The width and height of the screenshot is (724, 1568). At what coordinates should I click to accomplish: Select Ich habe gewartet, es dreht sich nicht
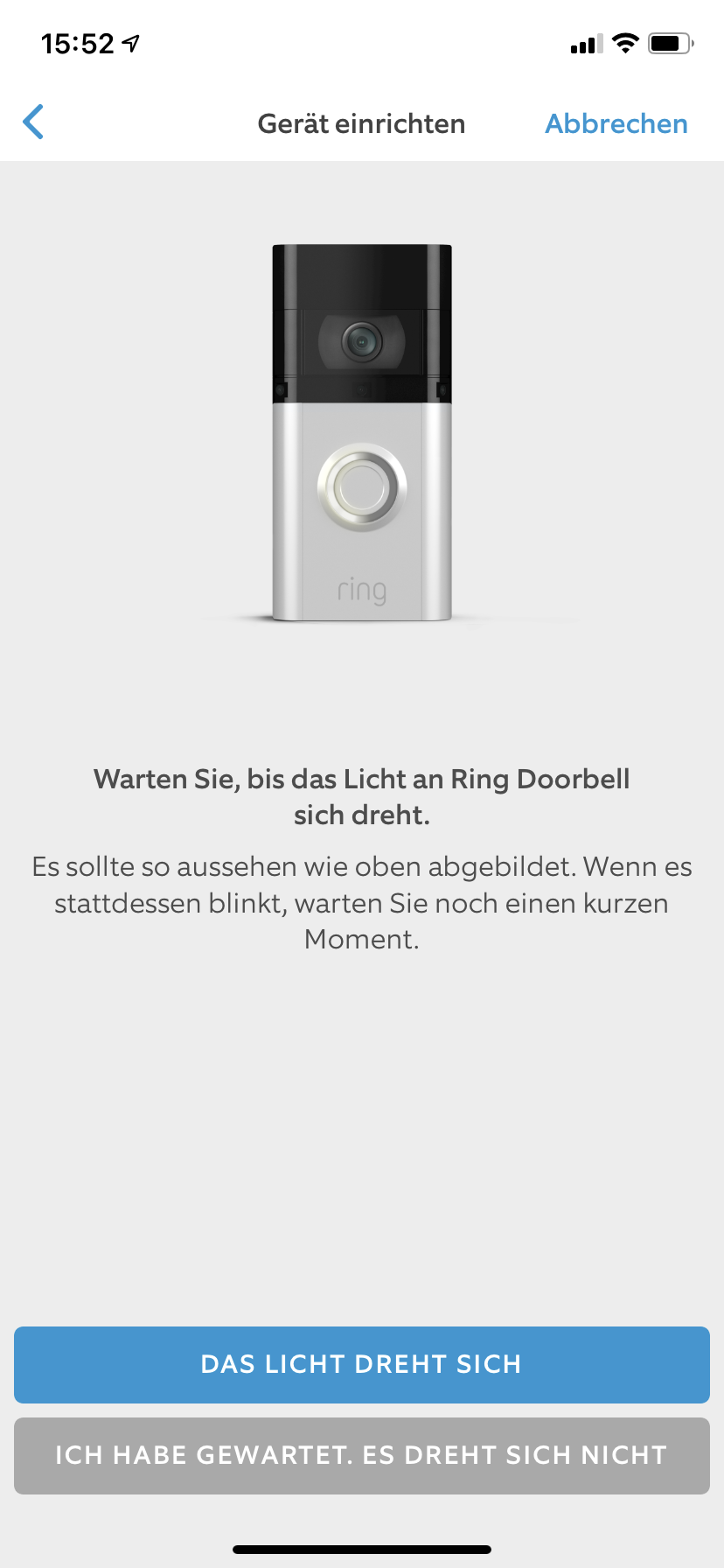pyautogui.click(x=361, y=1455)
